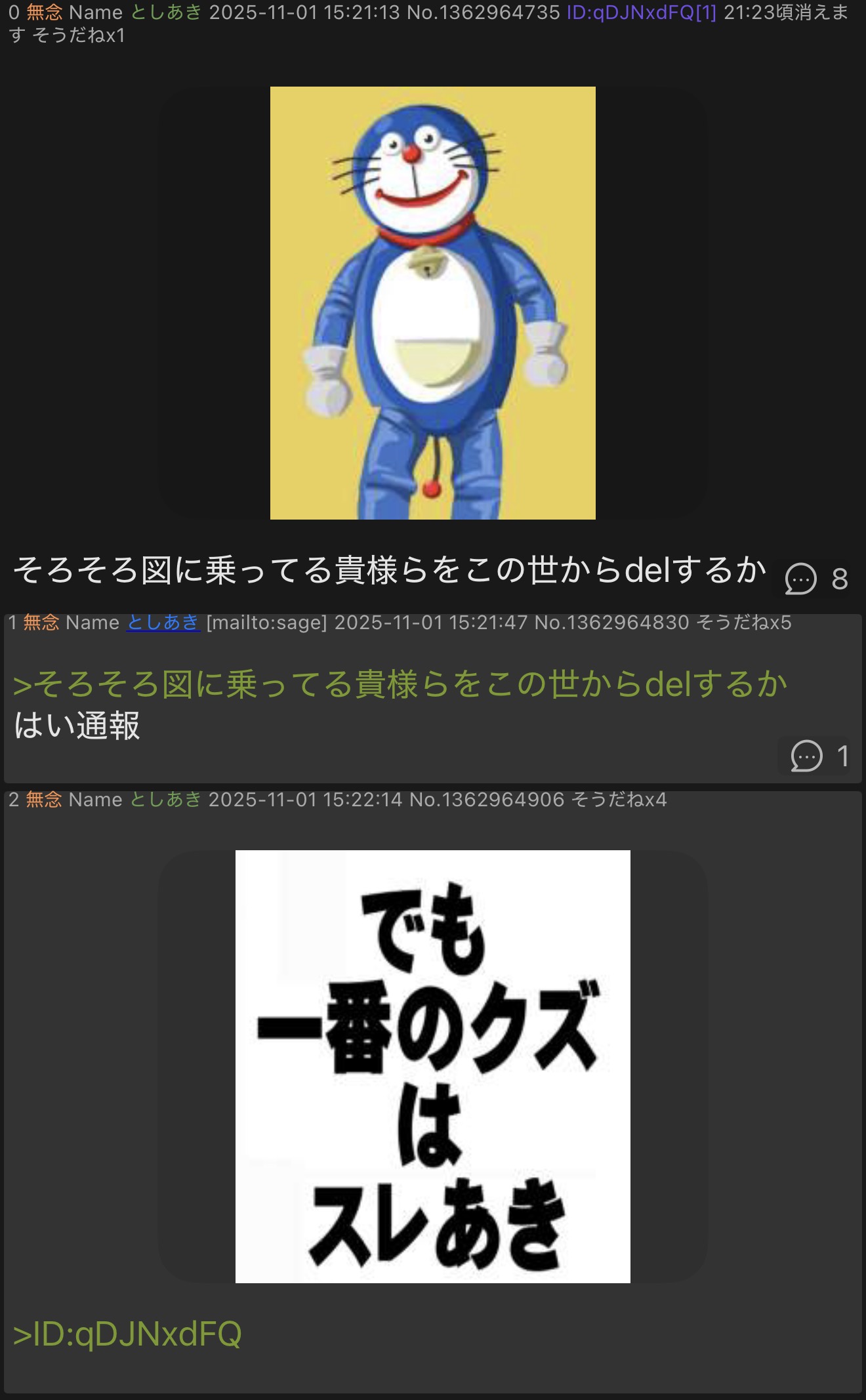This screenshot has width=866, height=1400.
Task: Tap the としあき mailto link in post 1
Action: pos(163,622)
